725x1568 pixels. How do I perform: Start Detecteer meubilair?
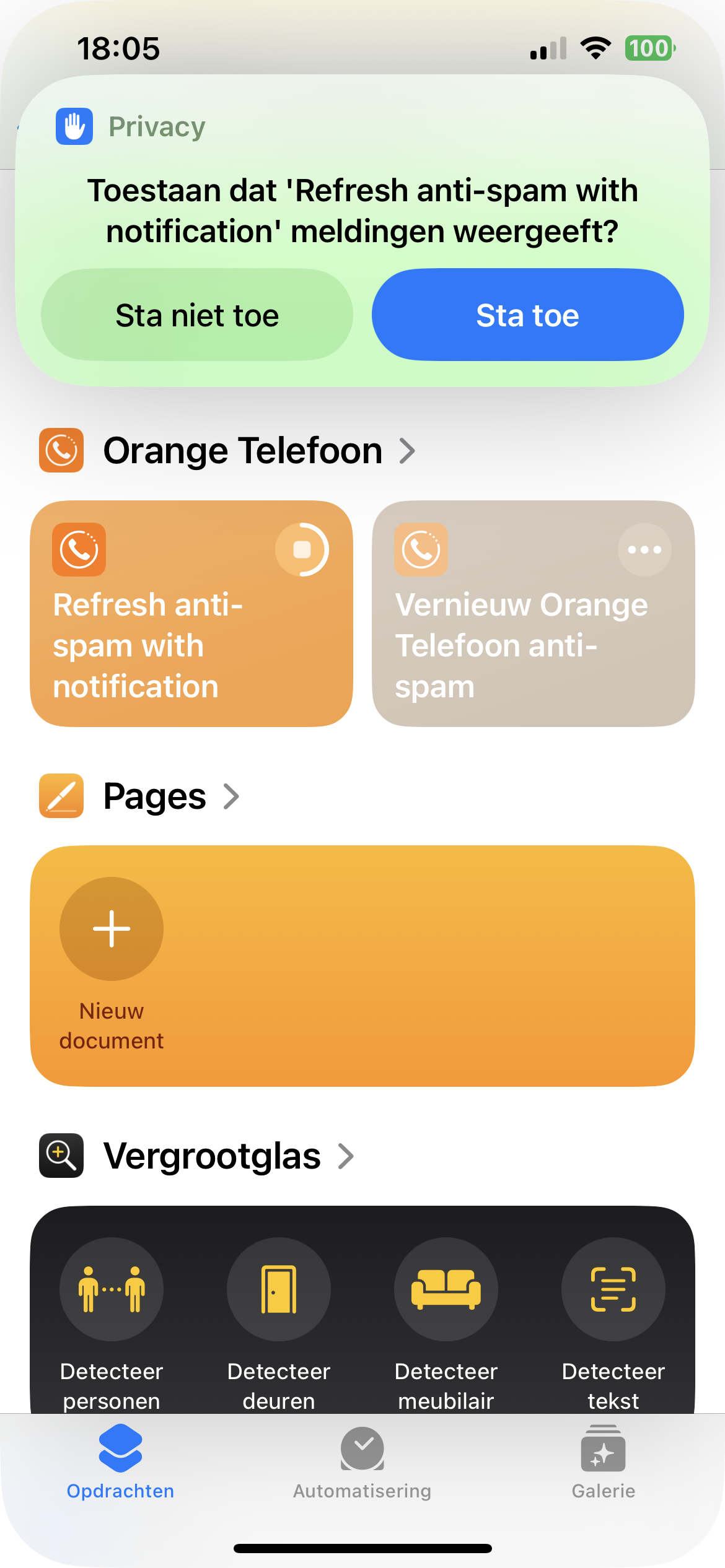(446, 1289)
